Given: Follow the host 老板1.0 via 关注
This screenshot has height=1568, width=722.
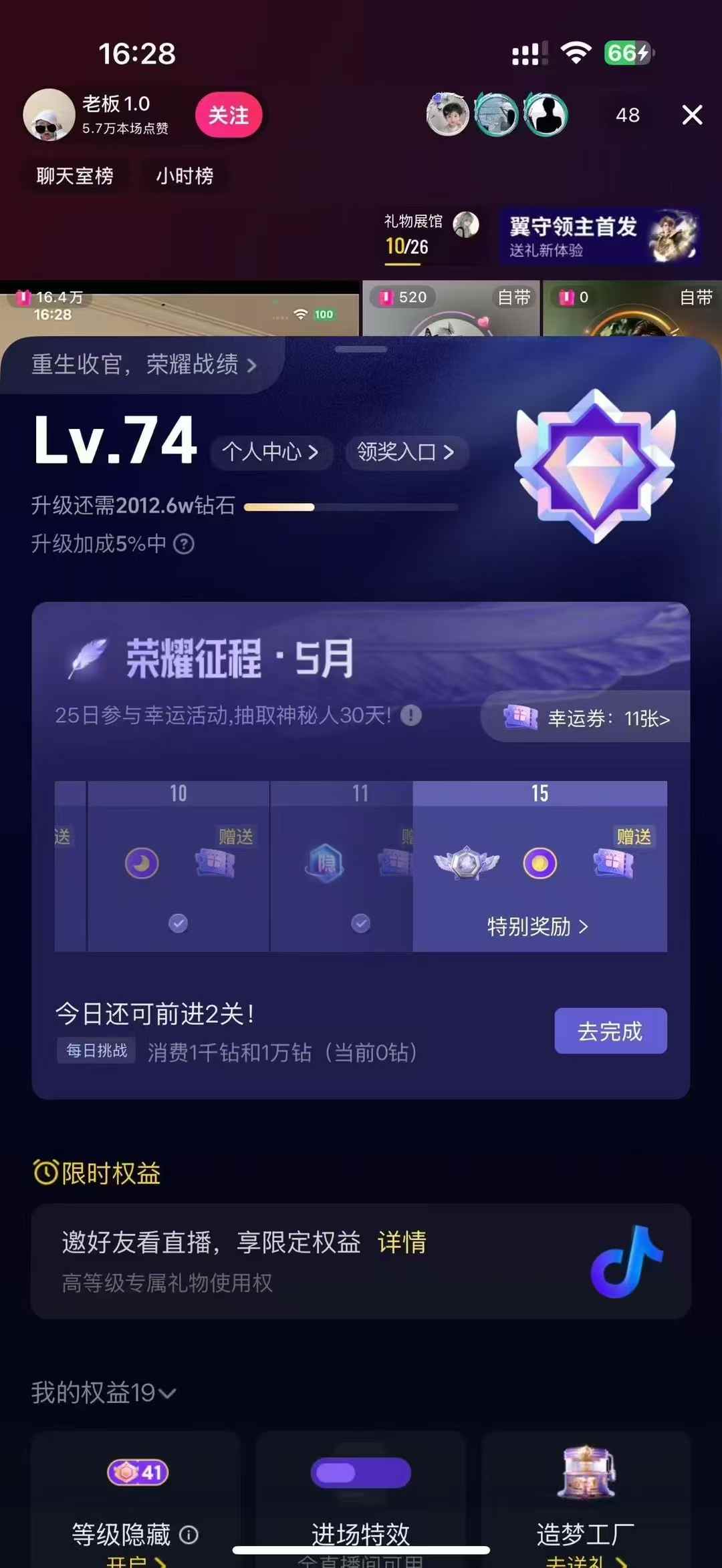Looking at the screenshot, I should (x=229, y=115).
